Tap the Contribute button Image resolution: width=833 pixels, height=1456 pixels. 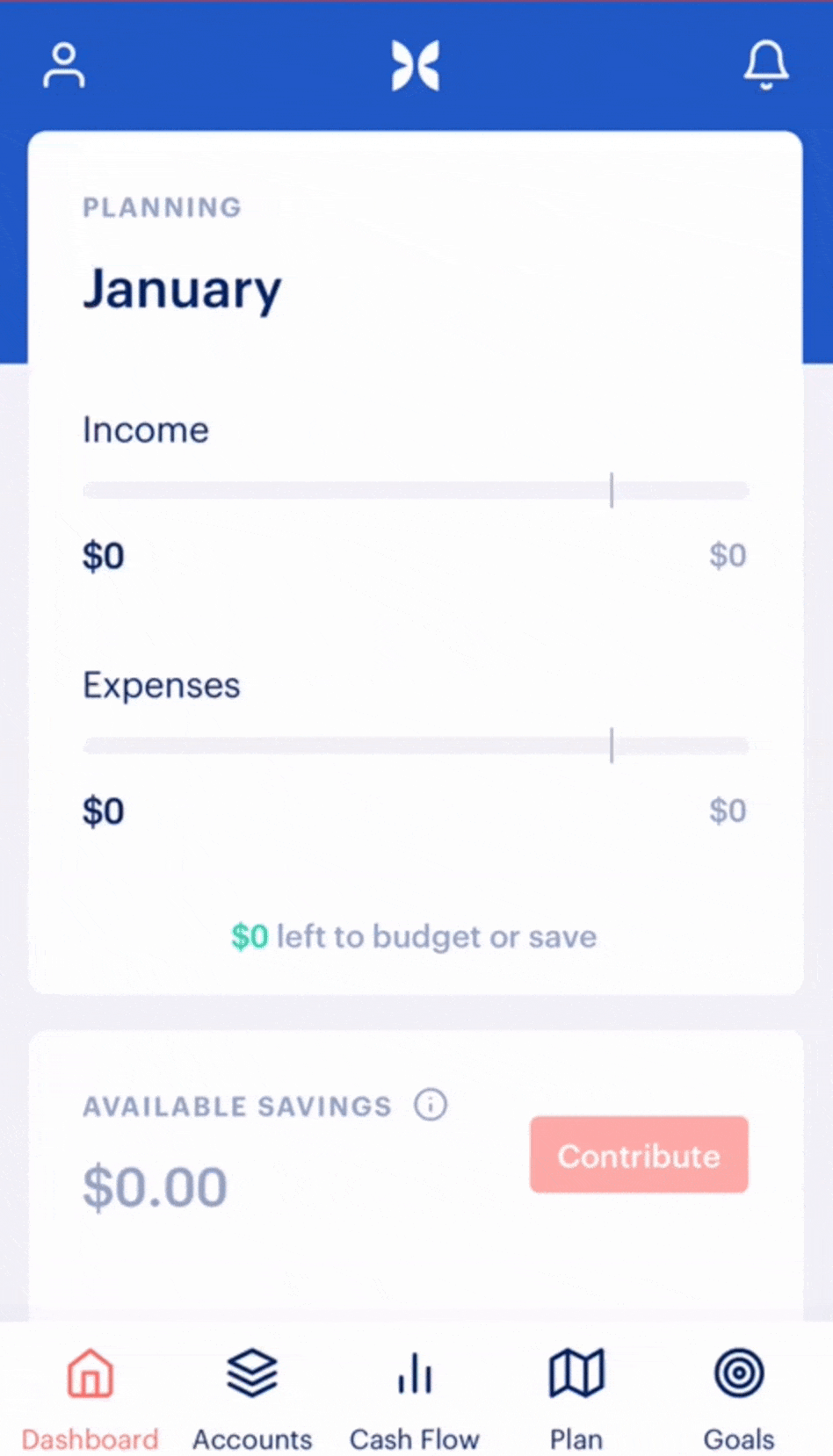click(639, 1155)
